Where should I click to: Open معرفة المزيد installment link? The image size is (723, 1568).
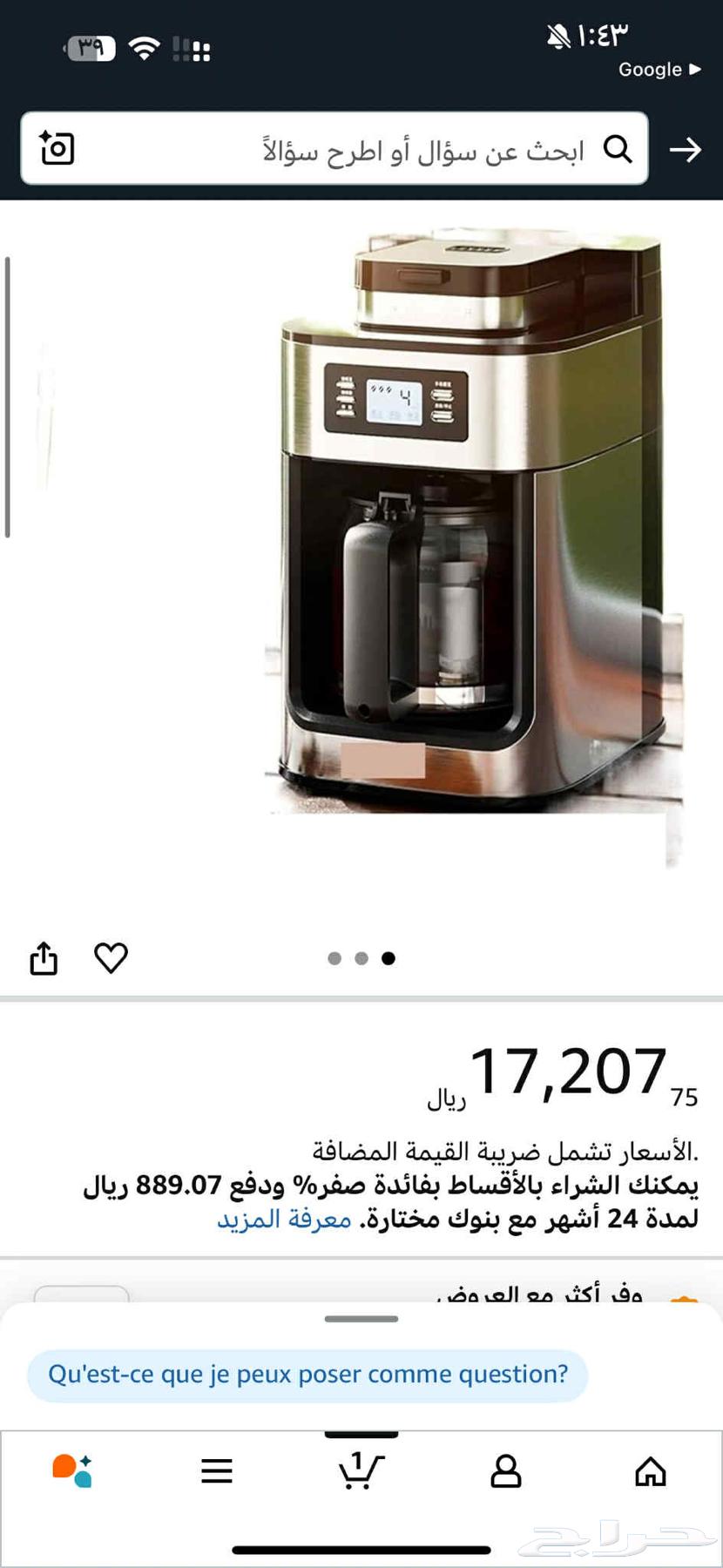click(284, 1219)
